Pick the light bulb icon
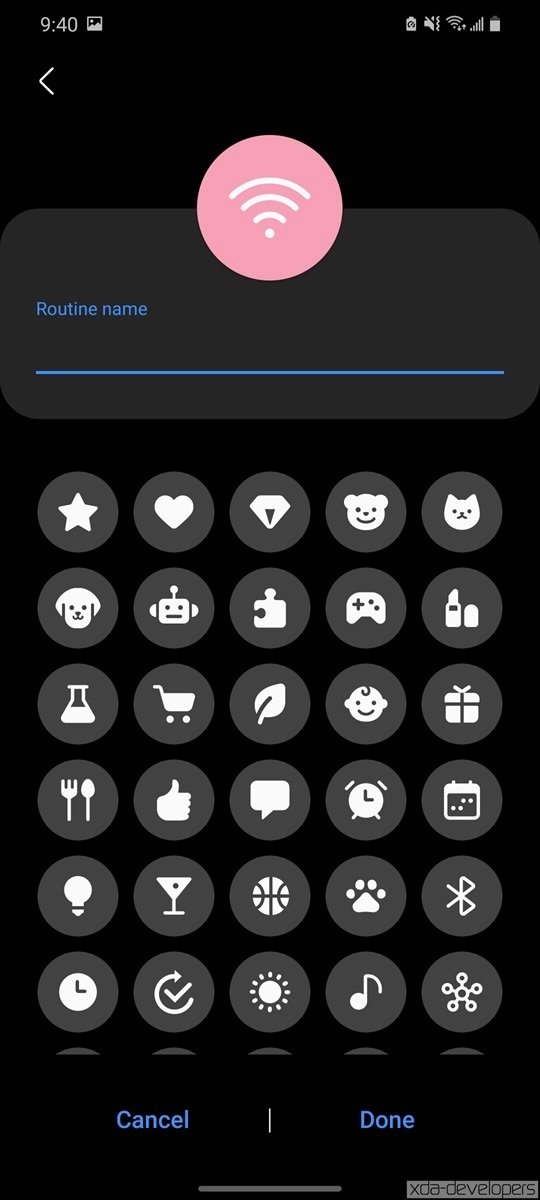The width and height of the screenshot is (540, 1200). click(78, 896)
